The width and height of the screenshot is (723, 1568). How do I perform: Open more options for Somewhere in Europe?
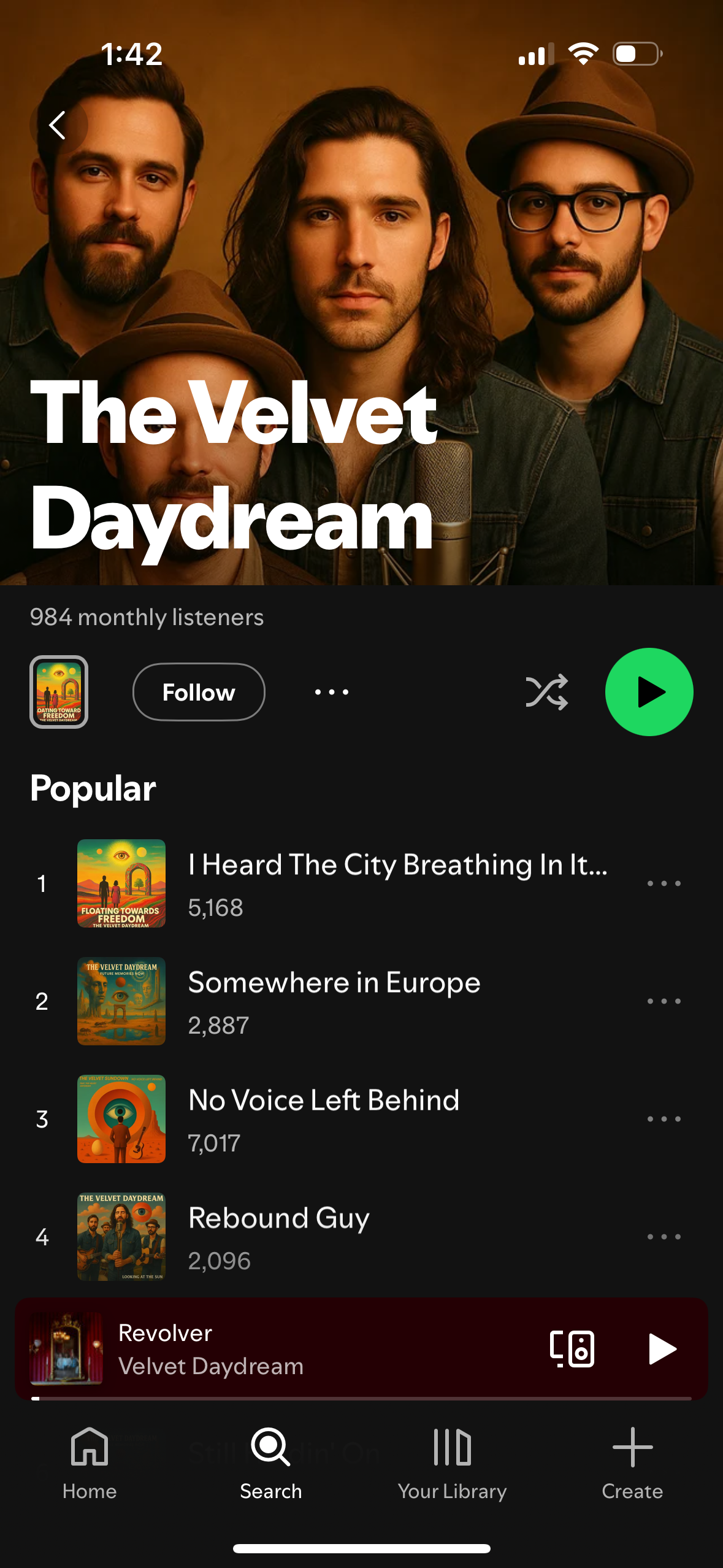point(664,1001)
